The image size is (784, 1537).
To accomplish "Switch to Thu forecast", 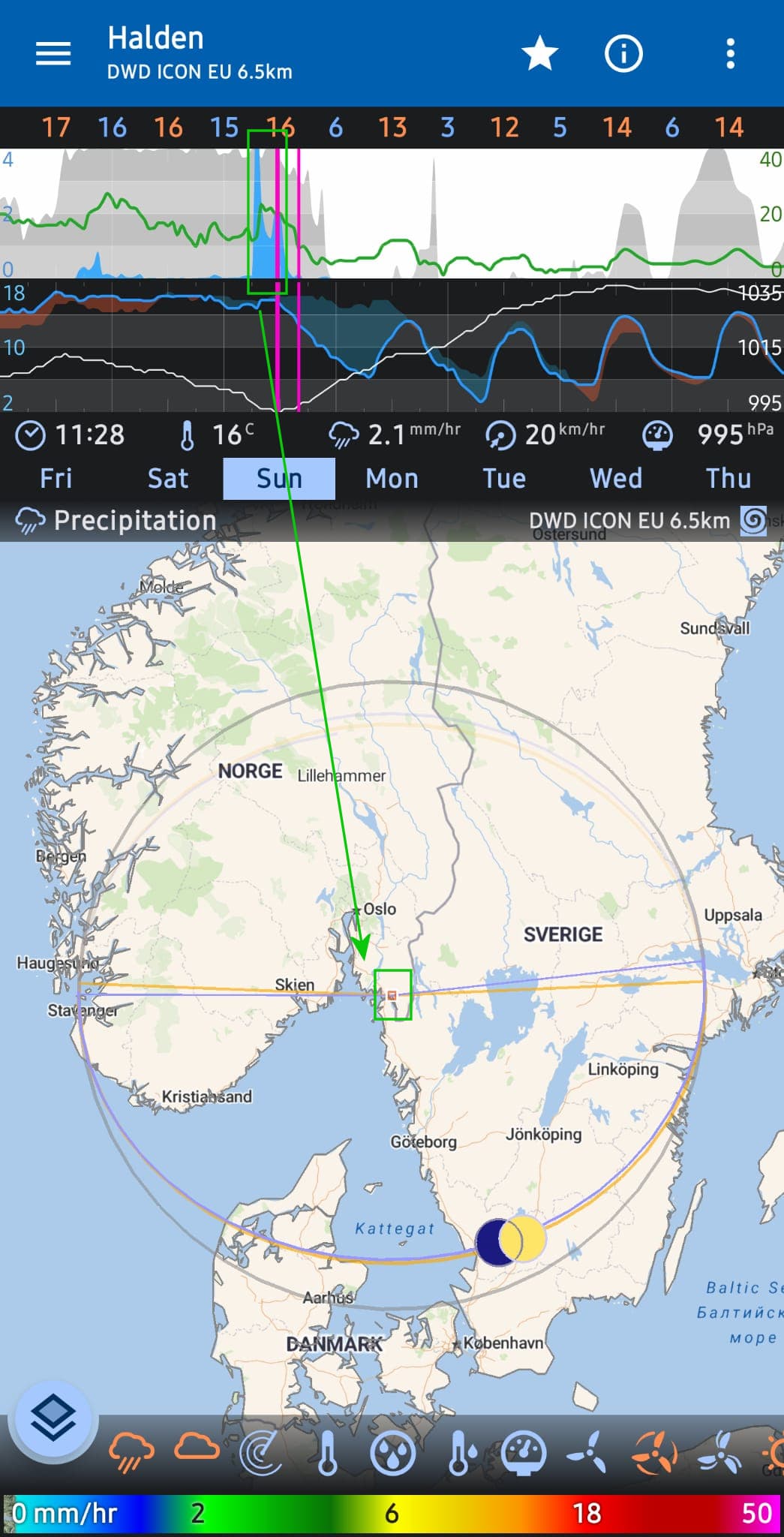I will [x=728, y=478].
